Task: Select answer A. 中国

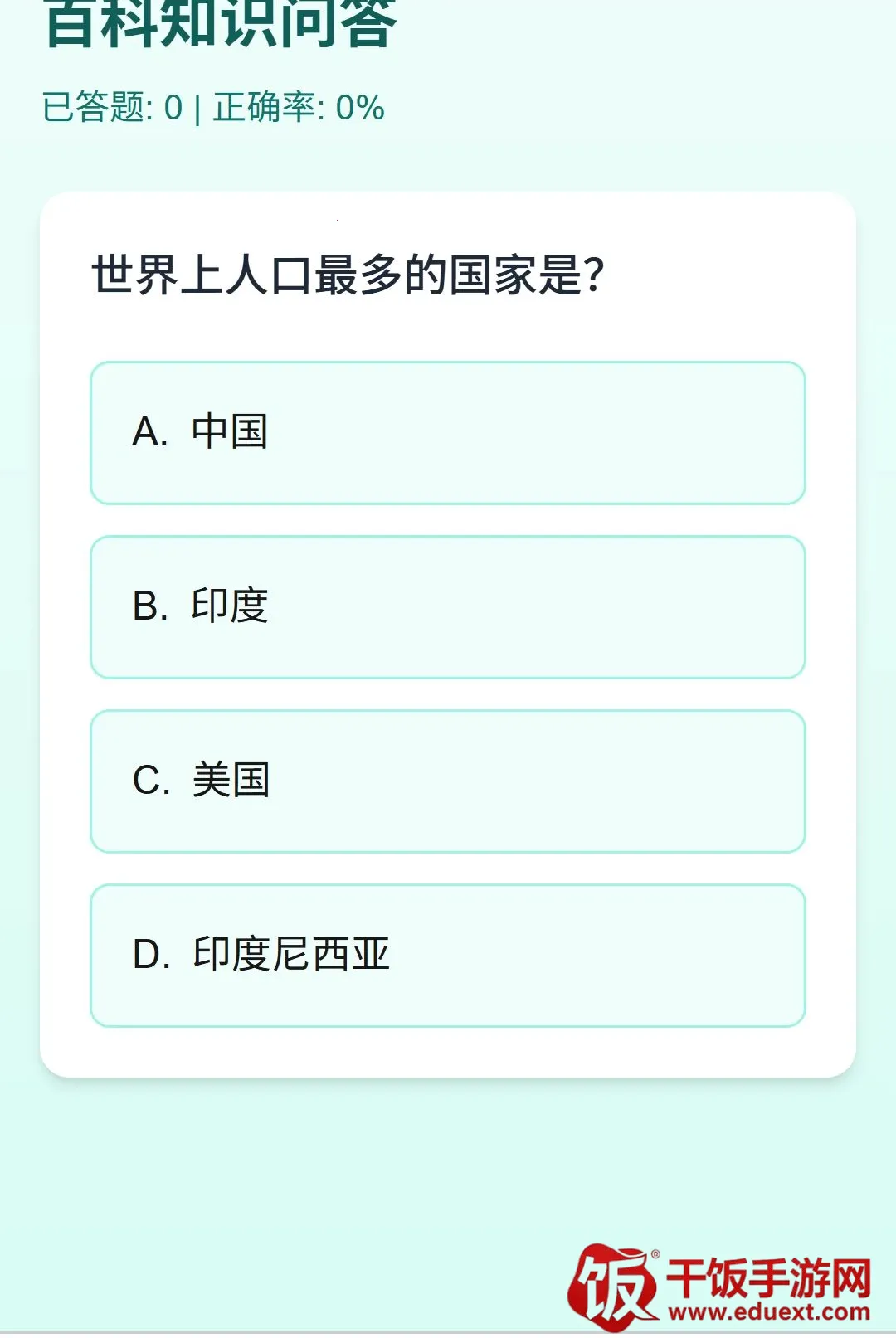Action: click(448, 433)
